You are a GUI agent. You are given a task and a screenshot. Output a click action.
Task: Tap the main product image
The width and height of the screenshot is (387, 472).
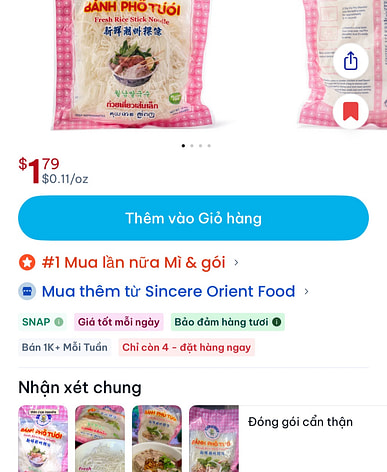pyautogui.click(x=133, y=65)
